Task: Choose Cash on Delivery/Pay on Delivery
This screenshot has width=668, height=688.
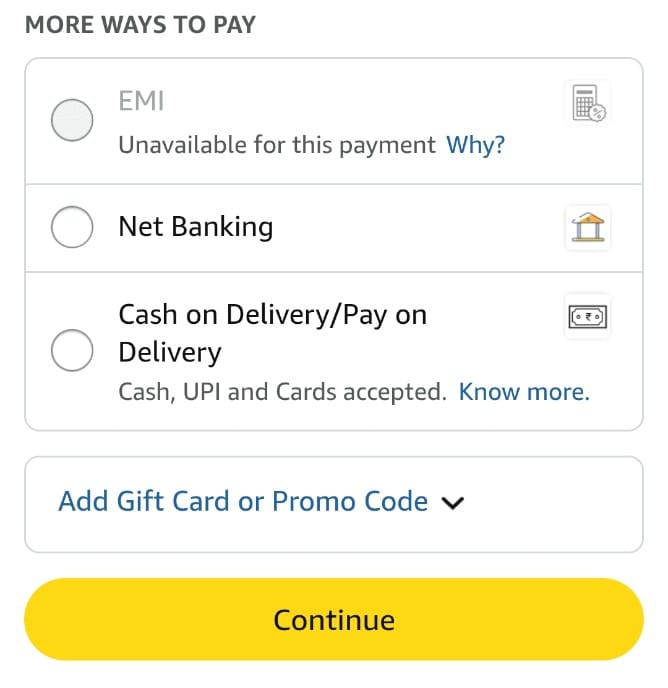Action: pos(72,351)
